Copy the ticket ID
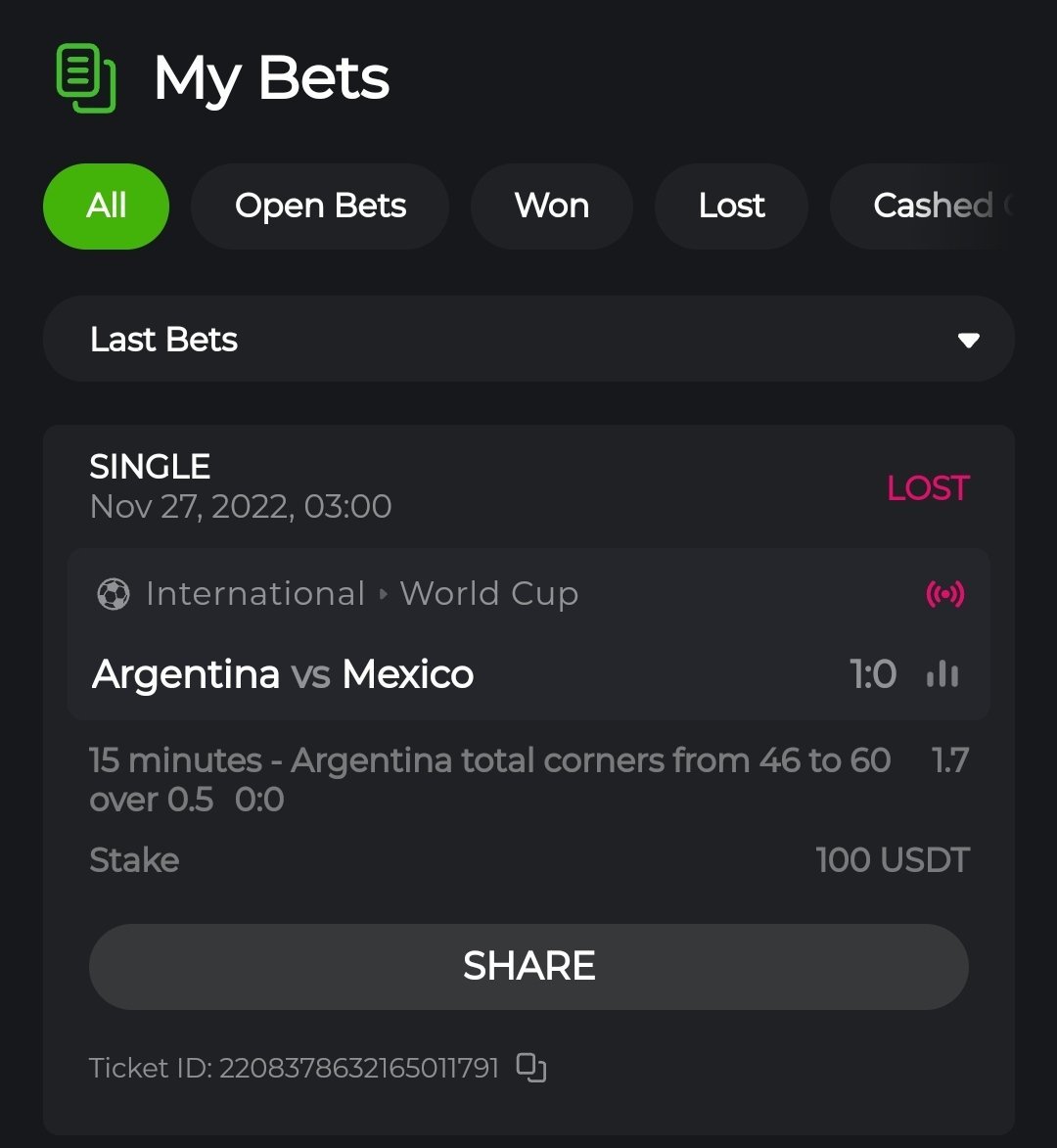The image size is (1057, 1148). pyautogui.click(x=531, y=1067)
